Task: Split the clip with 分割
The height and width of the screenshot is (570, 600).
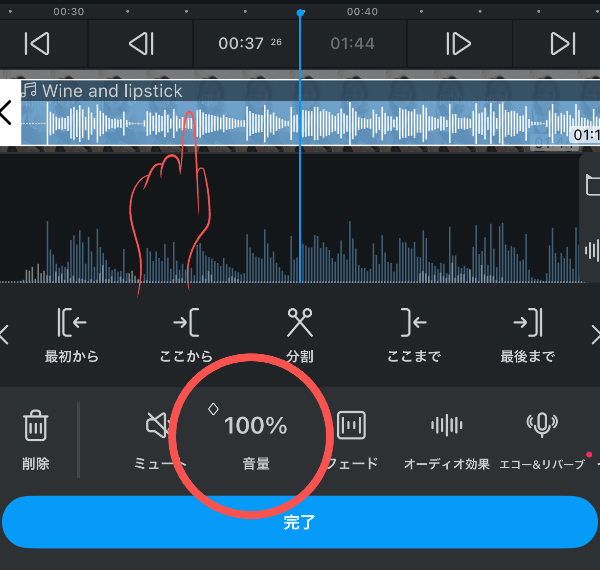Action: pos(300,335)
